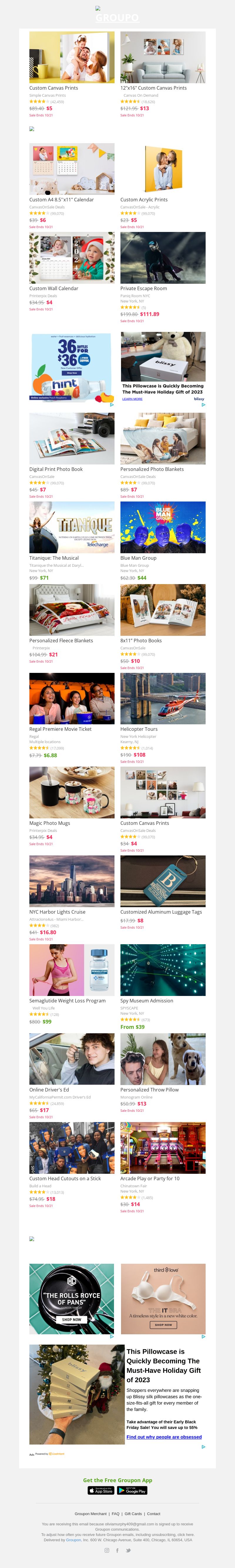This screenshot has height=1568, width=235.
Task: Open the Gift Cards footer link
Action: point(133,1513)
